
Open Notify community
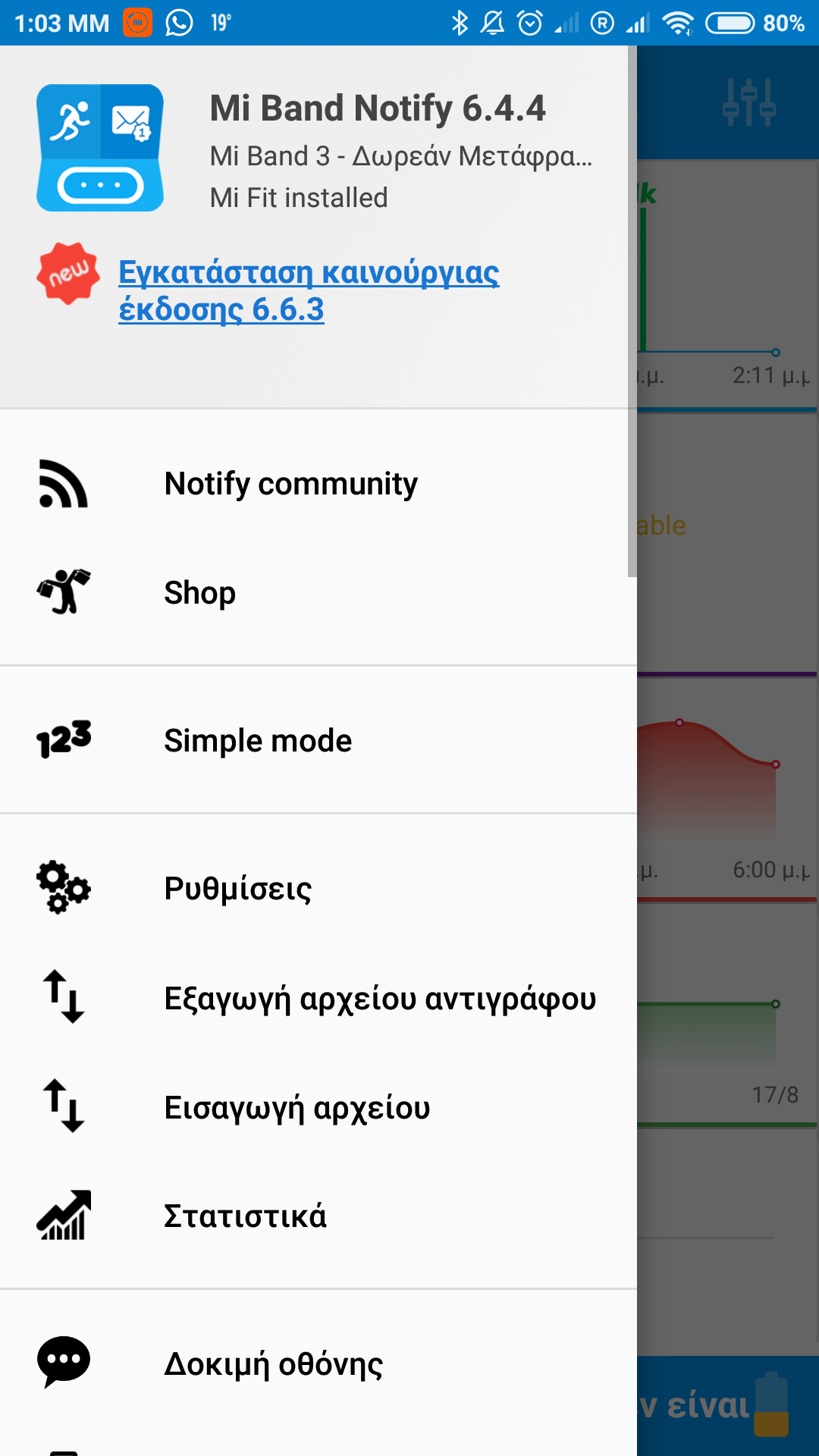click(x=290, y=484)
